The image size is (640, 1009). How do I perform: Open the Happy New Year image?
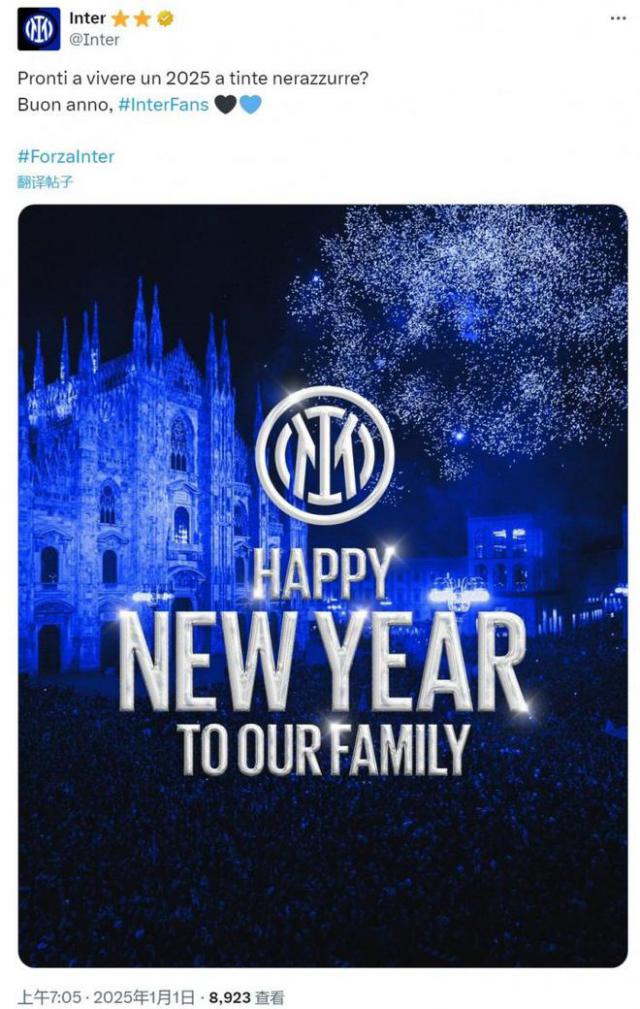click(322, 585)
